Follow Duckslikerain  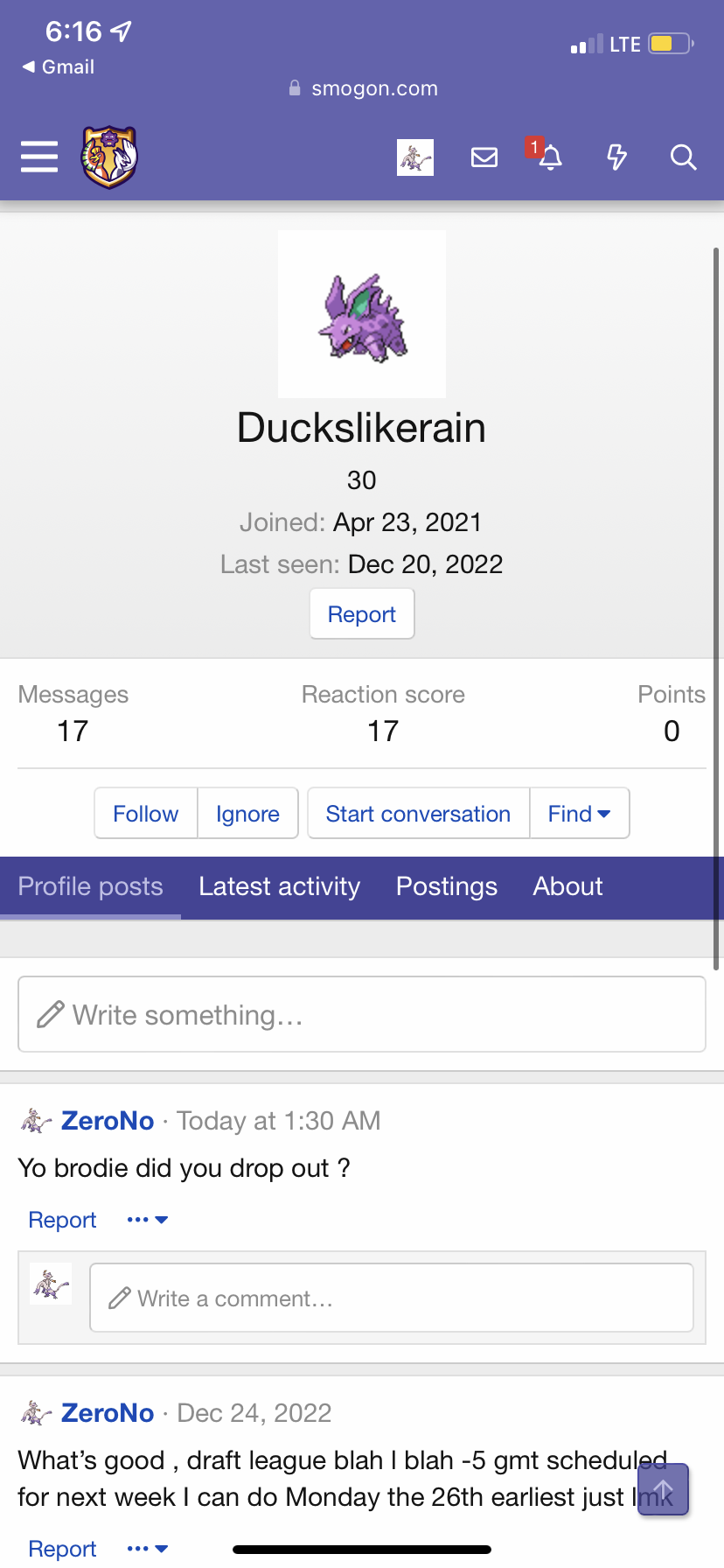(146, 814)
